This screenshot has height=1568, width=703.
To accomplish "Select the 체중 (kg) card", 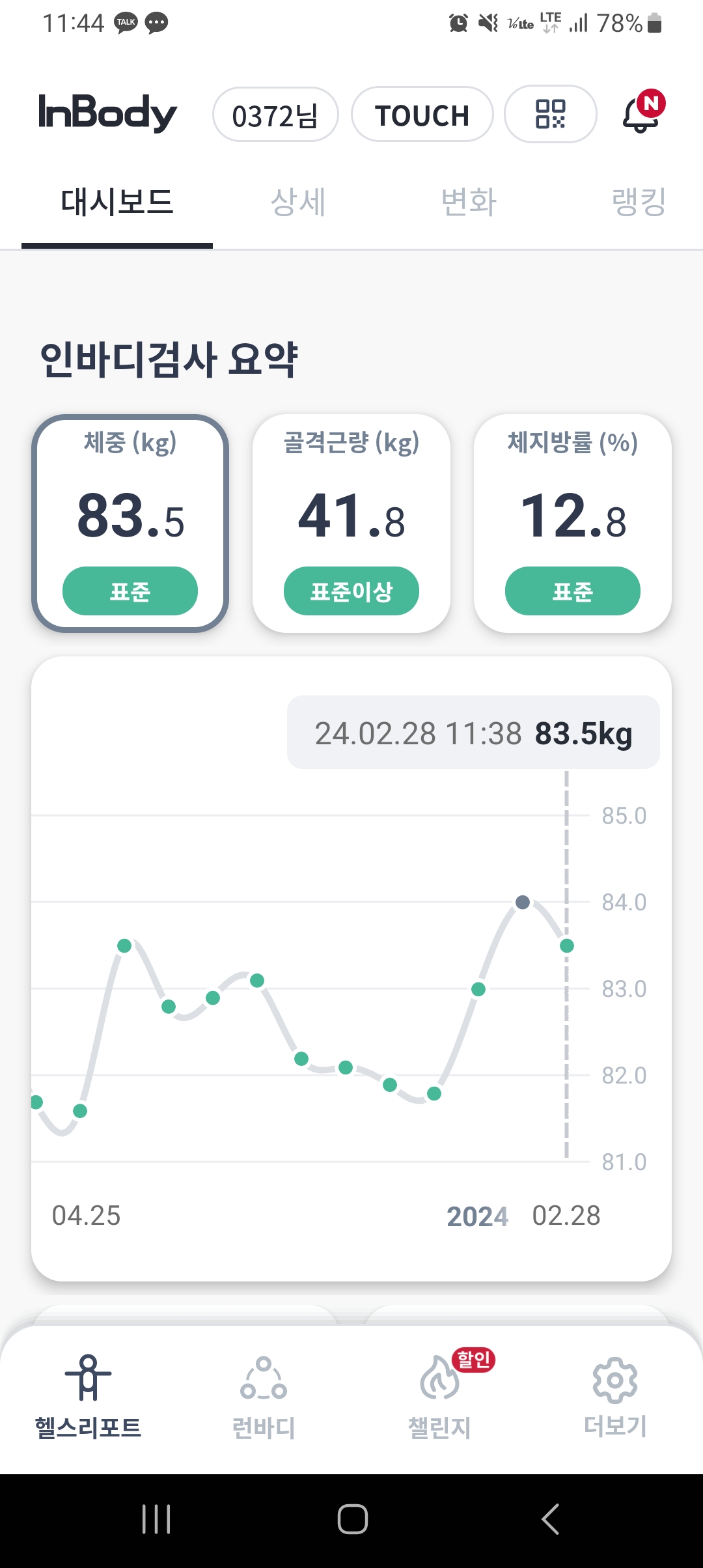I will (x=130, y=524).
